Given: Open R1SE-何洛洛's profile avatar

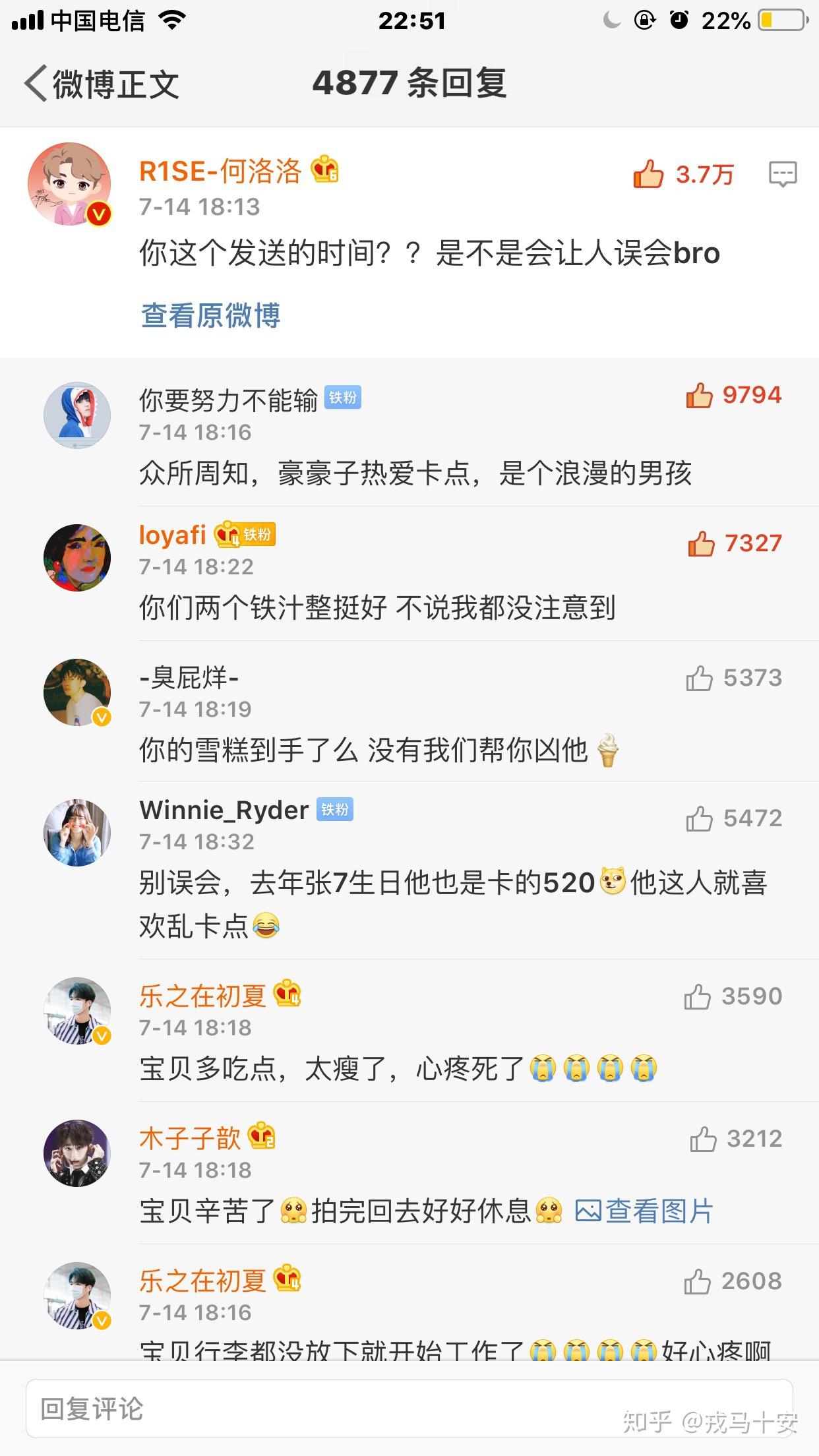Looking at the screenshot, I should click(x=69, y=184).
